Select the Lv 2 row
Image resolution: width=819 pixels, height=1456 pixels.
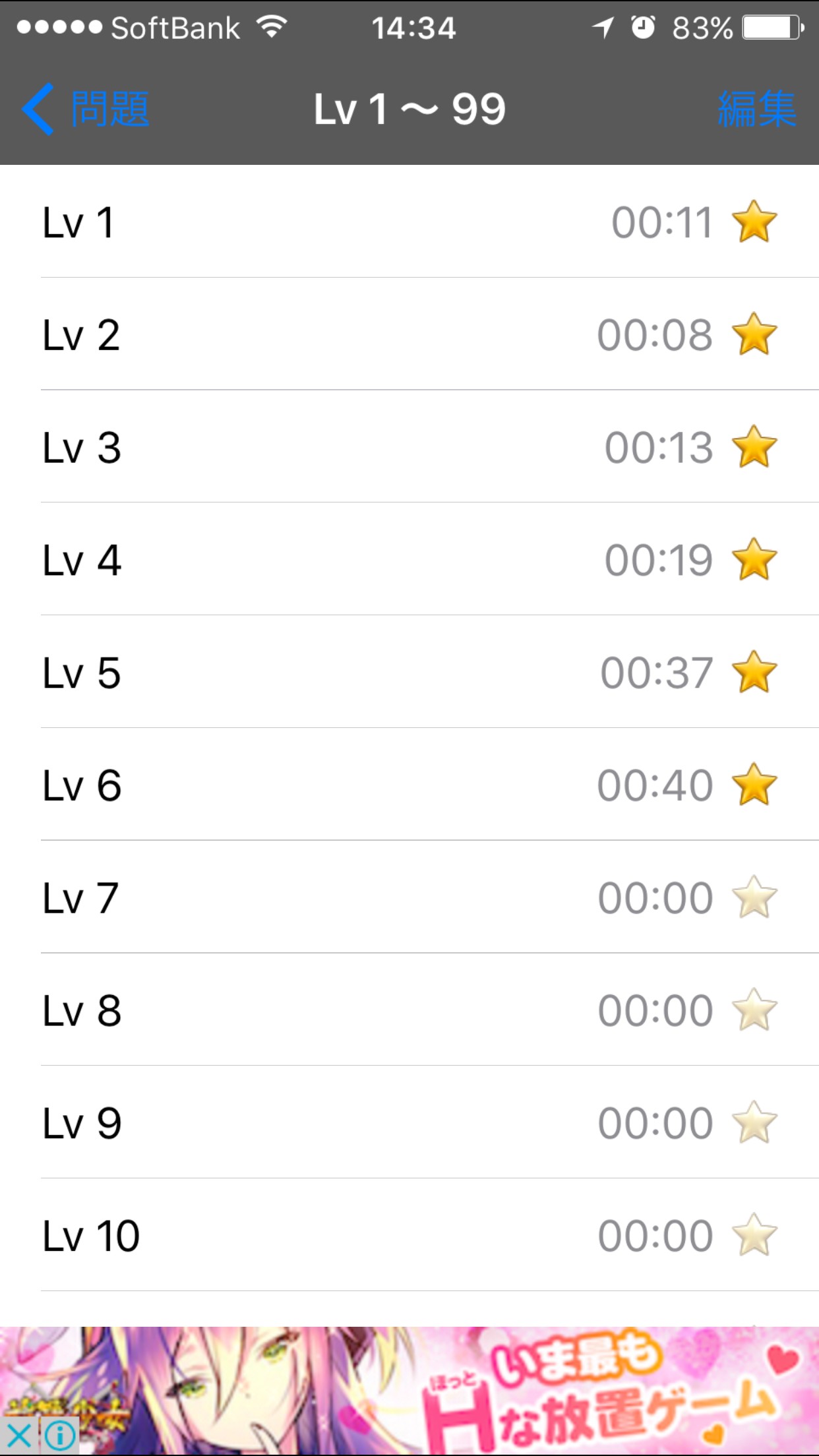pos(409,334)
